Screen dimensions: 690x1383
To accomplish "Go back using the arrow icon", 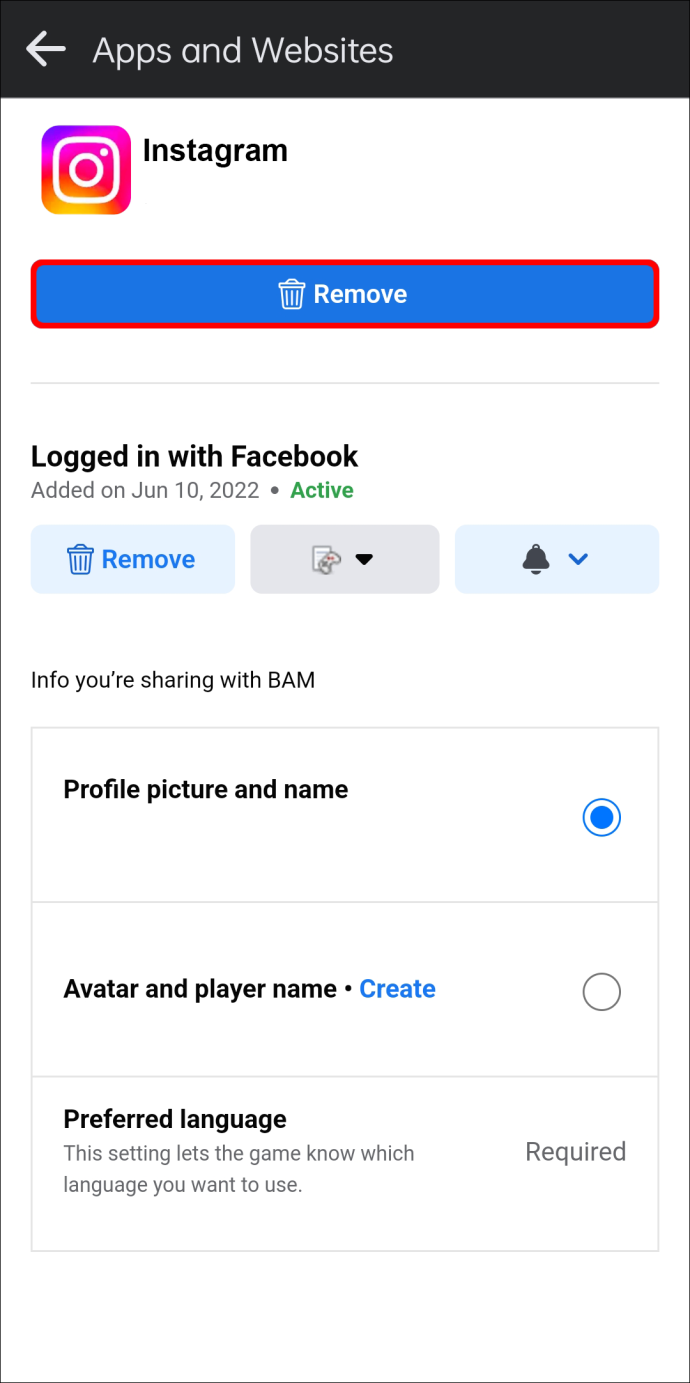I will point(46,49).
